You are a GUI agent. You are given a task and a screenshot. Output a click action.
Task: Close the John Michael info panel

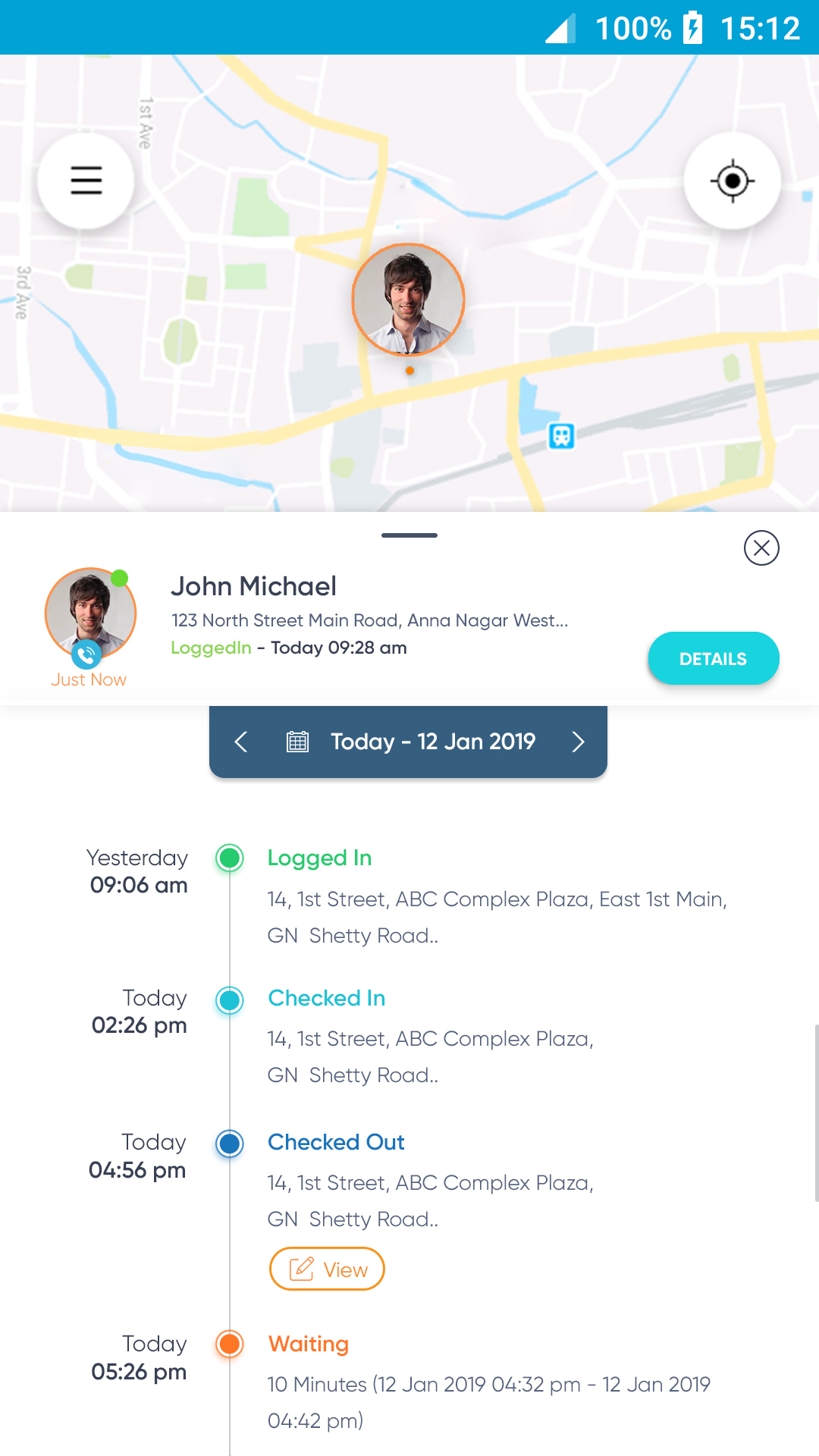[761, 548]
